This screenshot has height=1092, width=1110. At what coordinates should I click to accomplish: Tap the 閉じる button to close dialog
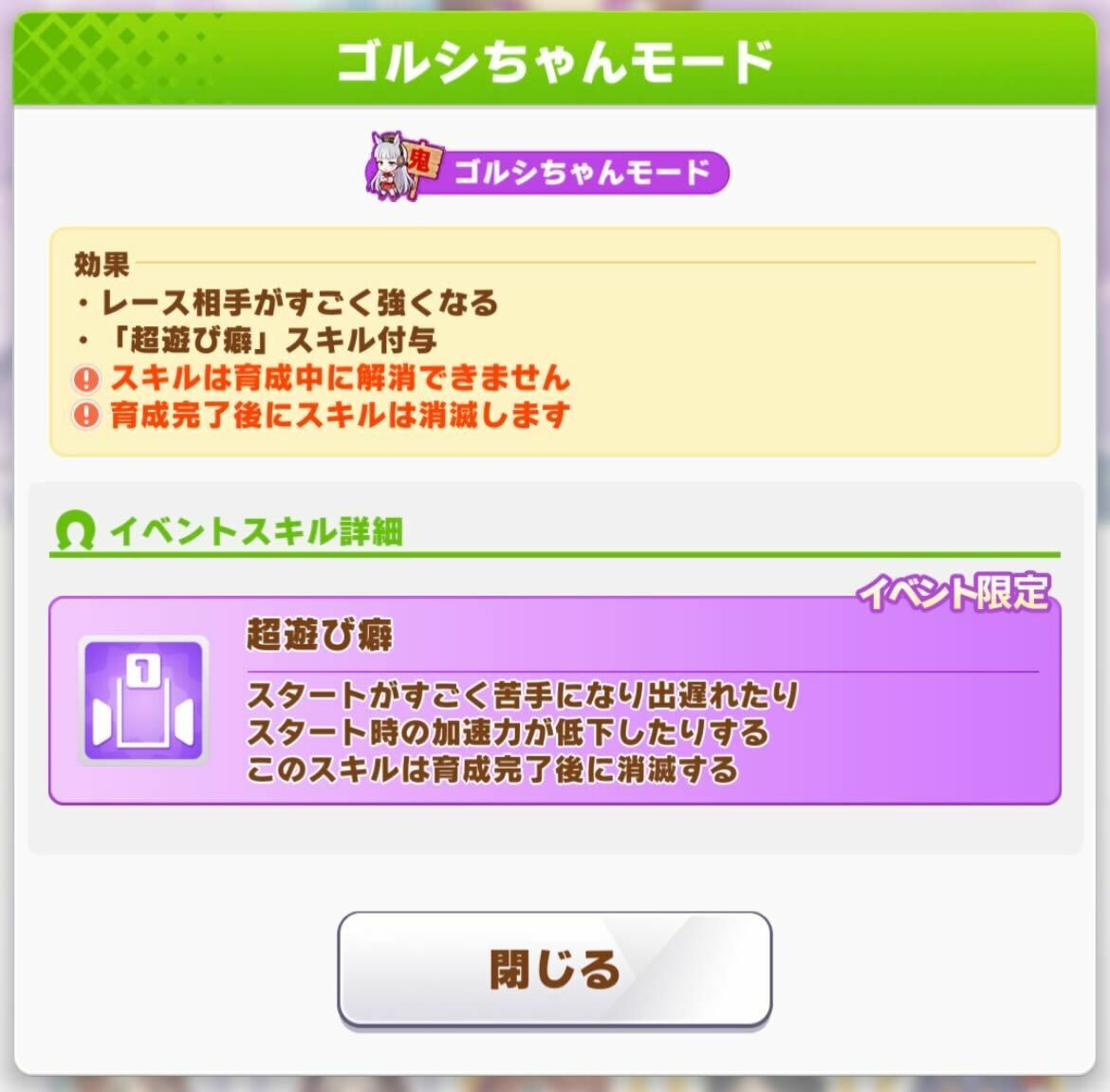pyautogui.click(x=554, y=969)
